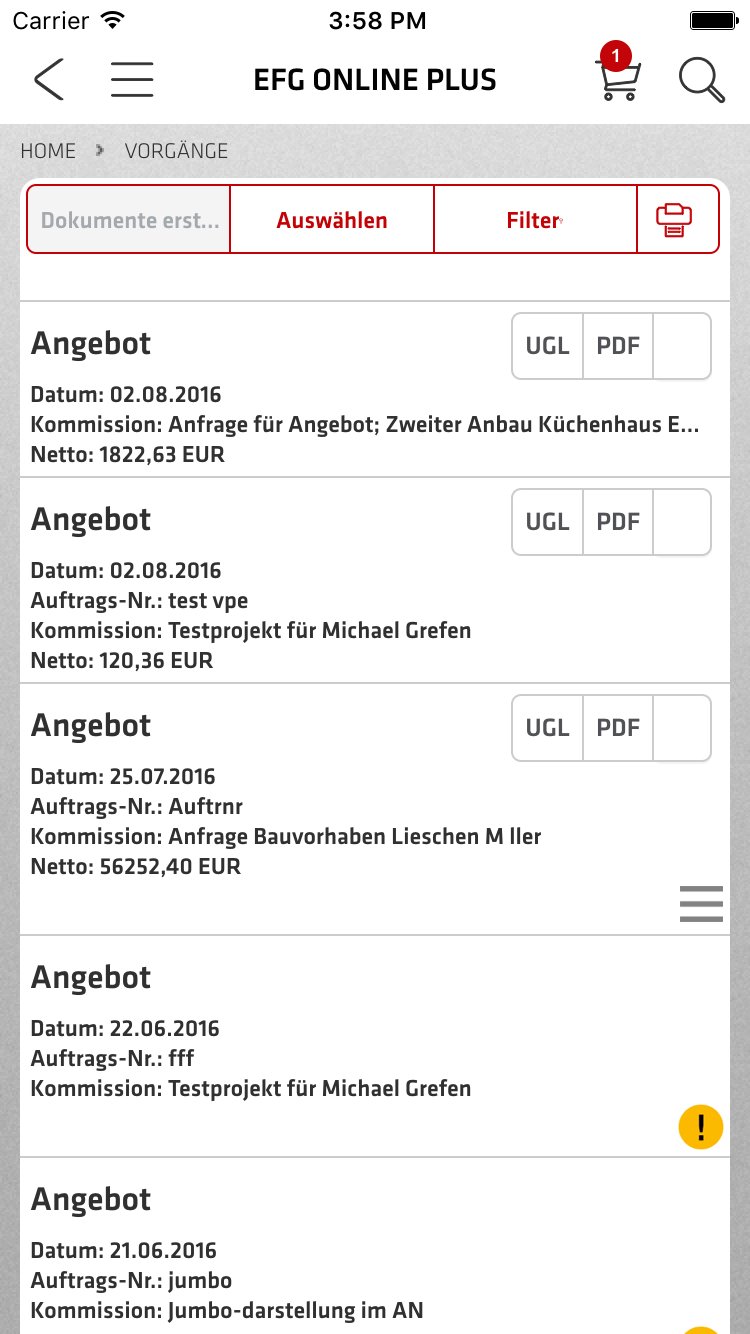Download UGL for Angebot test vpe
The height and width of the screenshot is (1334, 750).
pyautogui.click(x=547, y=522)
